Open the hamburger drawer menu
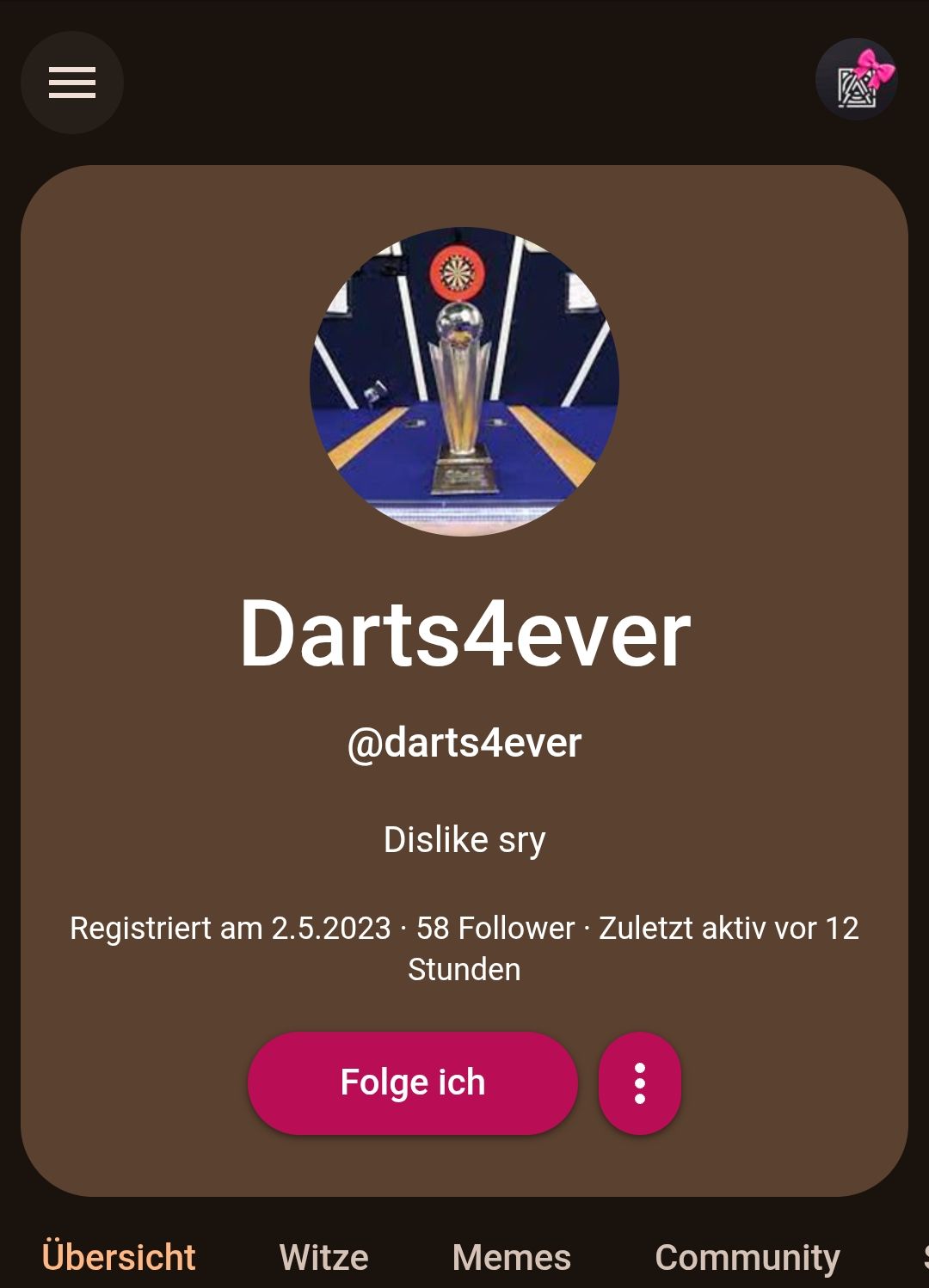The height and width of the screenshot is (1288, 929). pos(72,83)
